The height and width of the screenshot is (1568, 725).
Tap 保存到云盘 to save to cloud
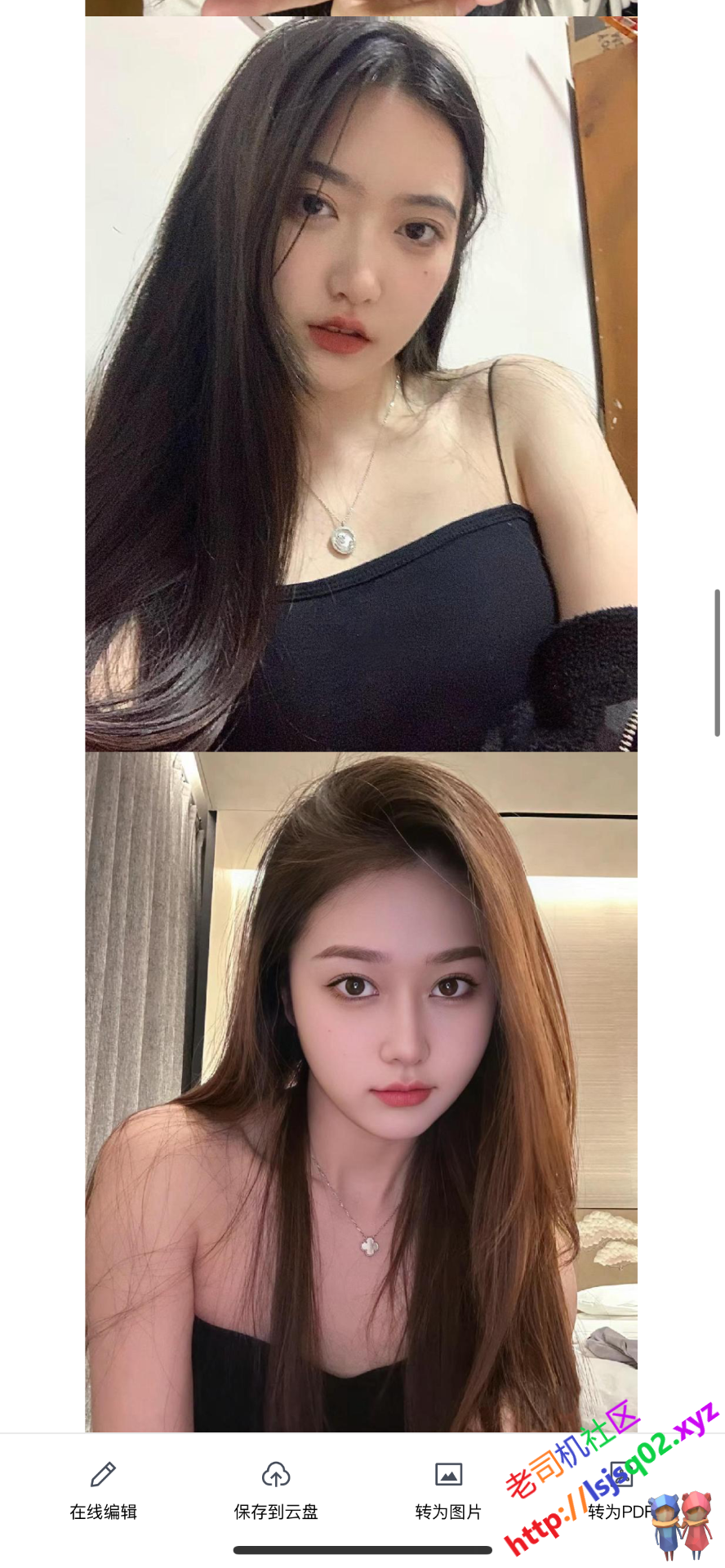276,1490
